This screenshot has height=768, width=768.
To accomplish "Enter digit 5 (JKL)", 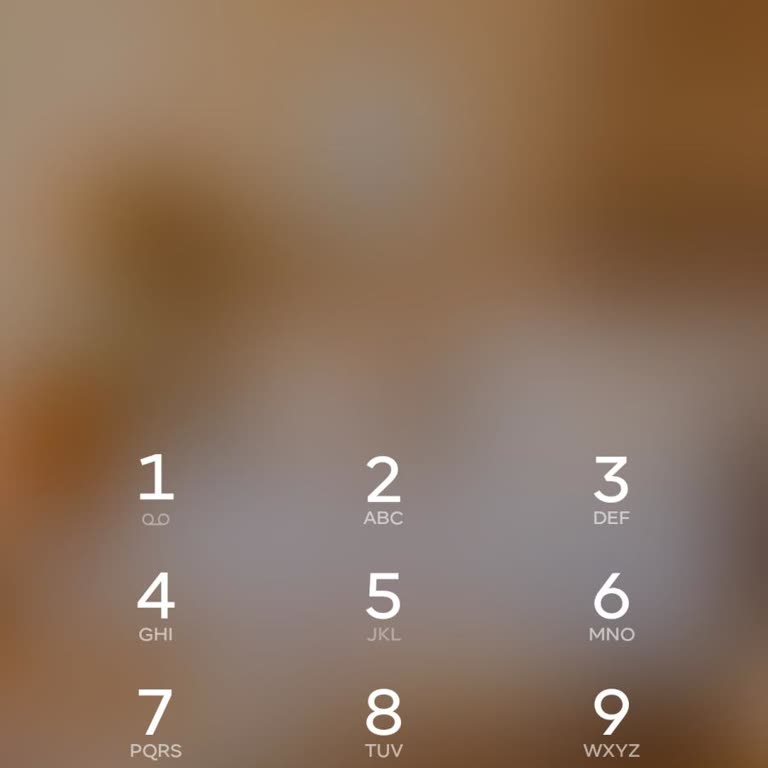I will [x=383, y=606].
